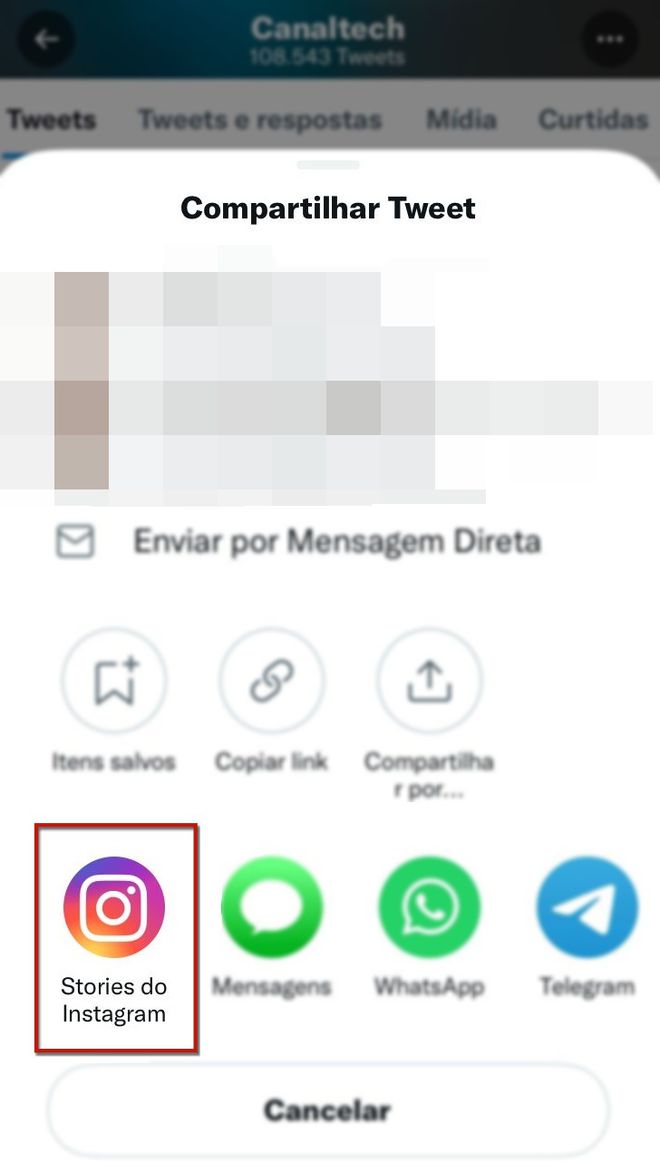Switch to Tweets e respostas tab
This screenshot has height=1172, width=660.
(260, 120)
